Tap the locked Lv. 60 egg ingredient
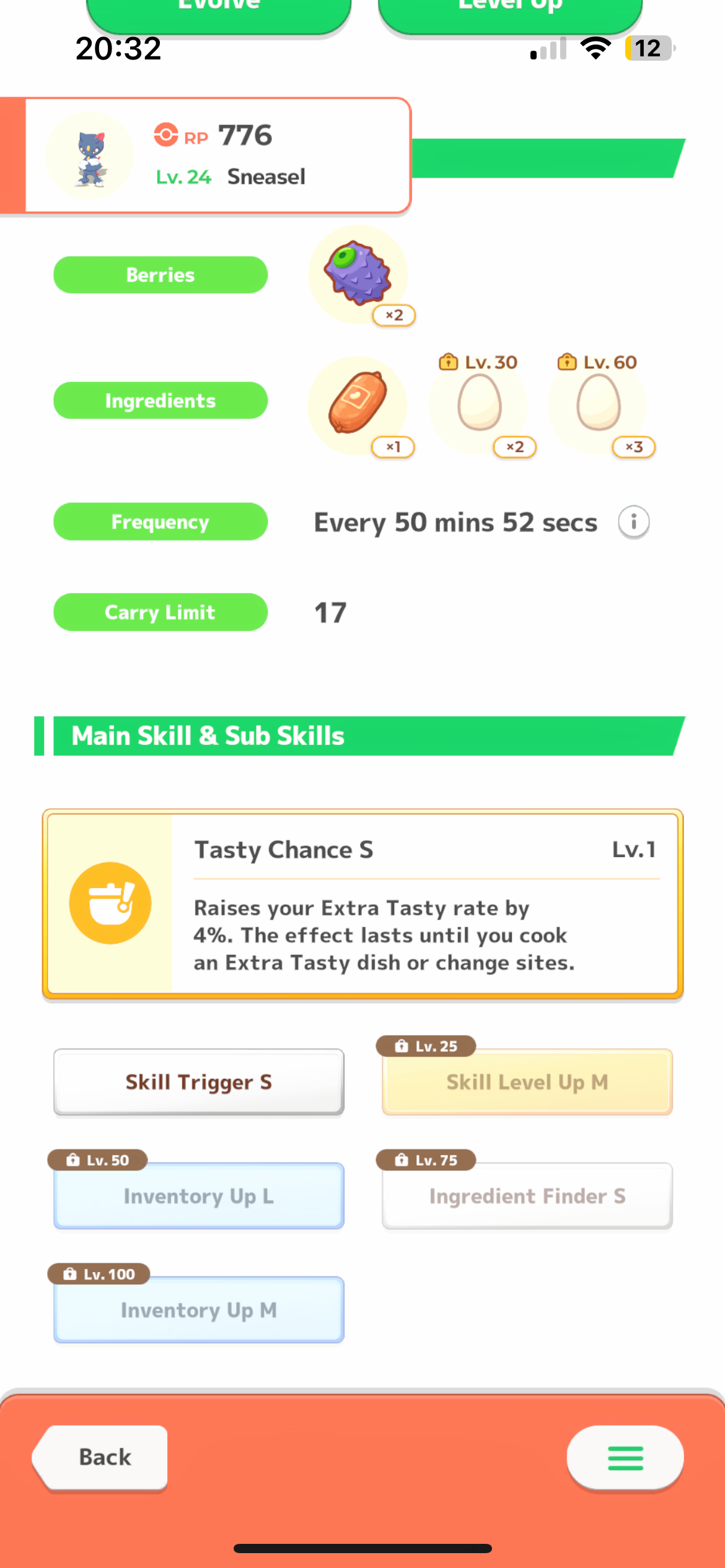This screenshot has height=1568, width=725. 598,405
